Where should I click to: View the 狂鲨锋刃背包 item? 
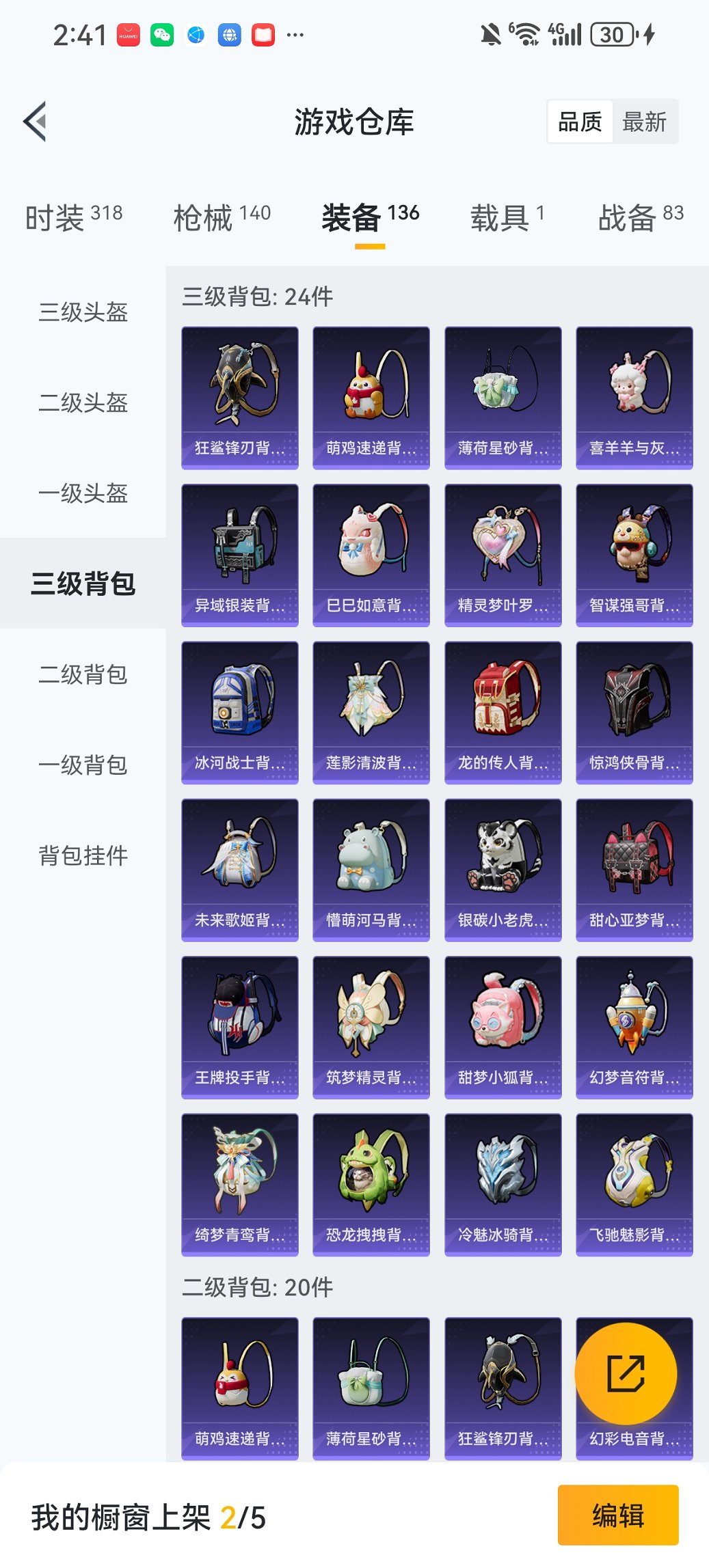[x=239, y=396]
